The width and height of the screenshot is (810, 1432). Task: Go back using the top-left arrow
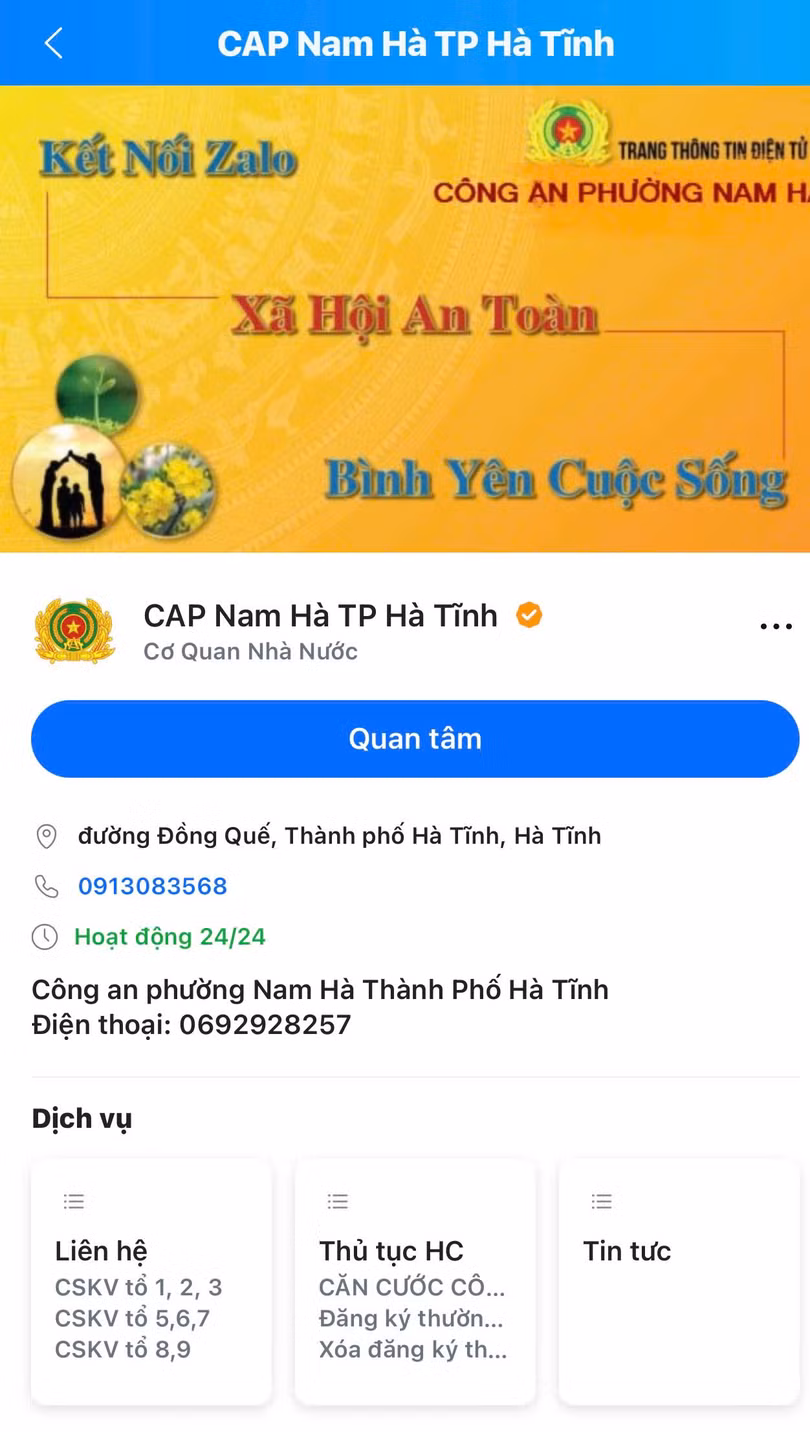pos(53,43)
